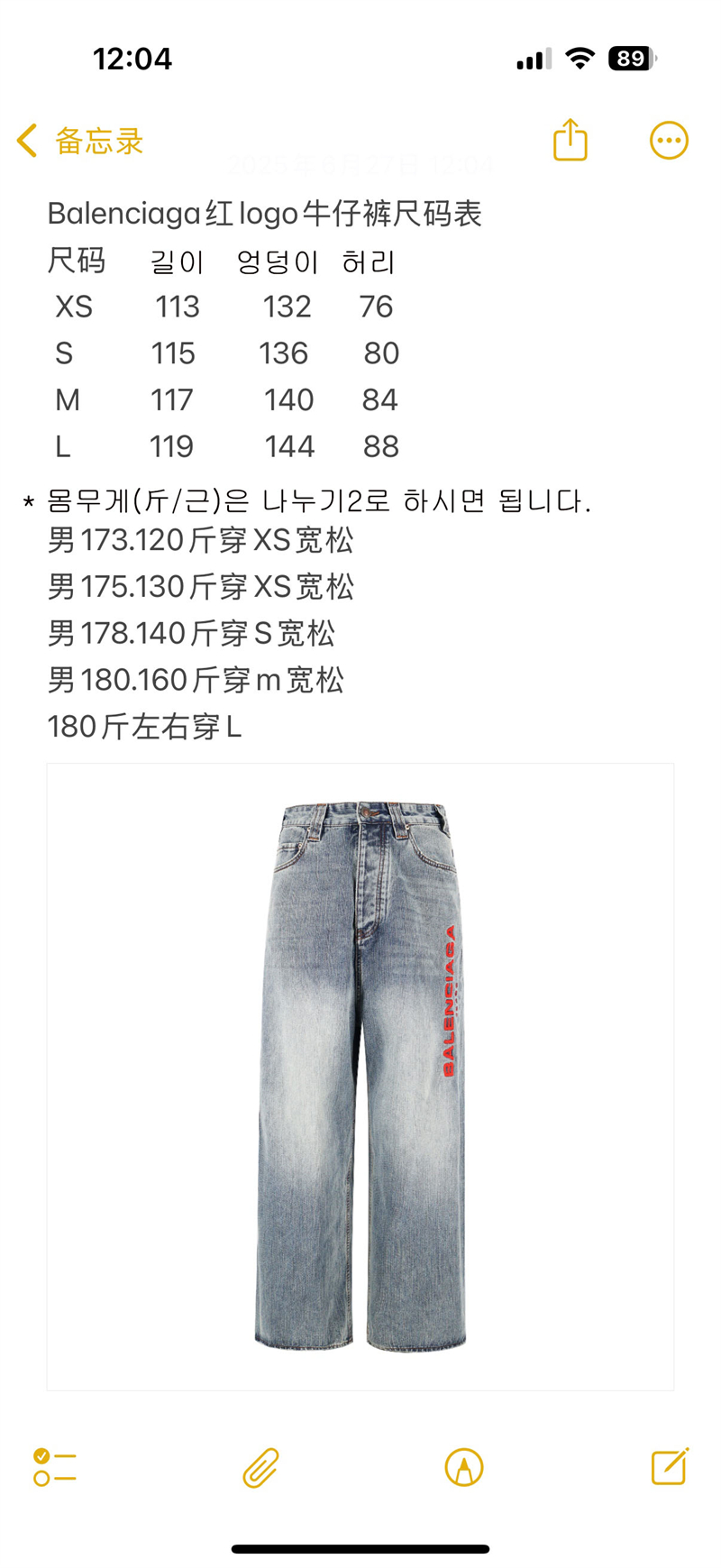The image size is (721, 1568).
Task: Add a checklist to the note
Action: click(55, 1467)
